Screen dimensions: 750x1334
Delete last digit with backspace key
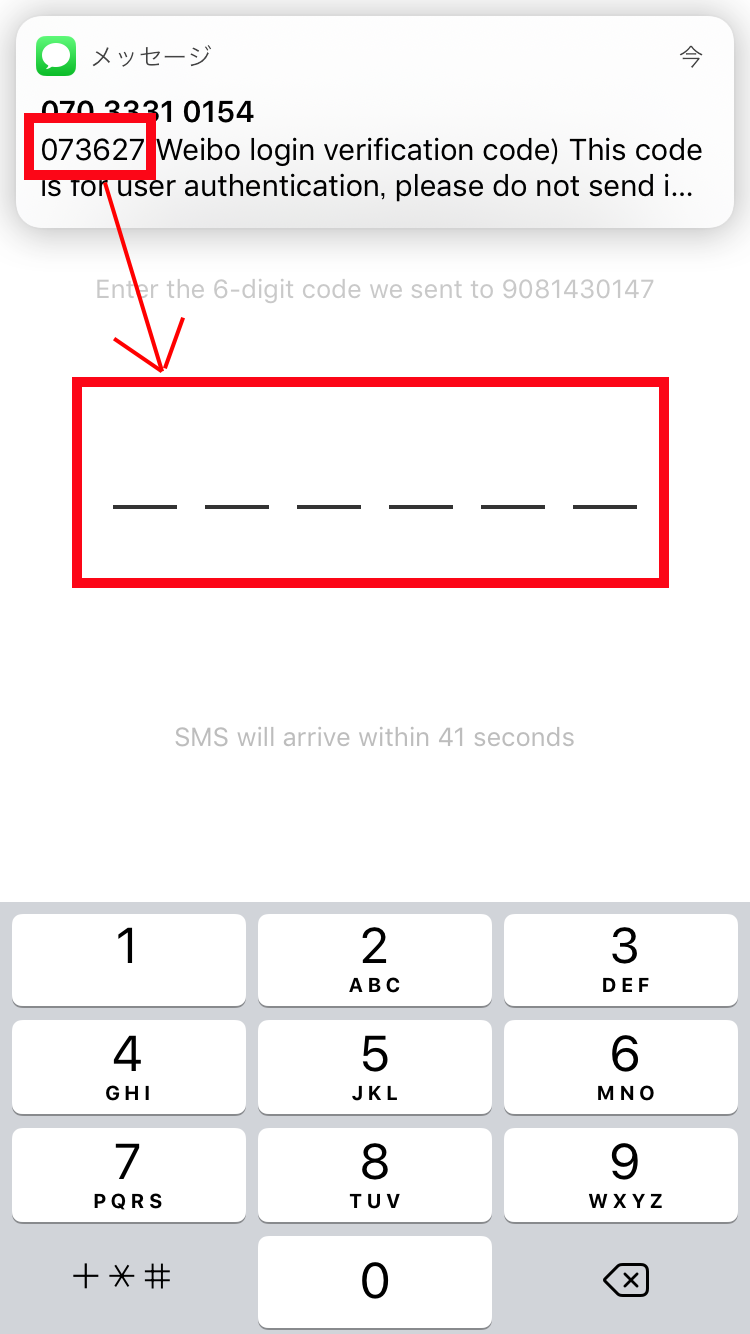pos(627,1280)
